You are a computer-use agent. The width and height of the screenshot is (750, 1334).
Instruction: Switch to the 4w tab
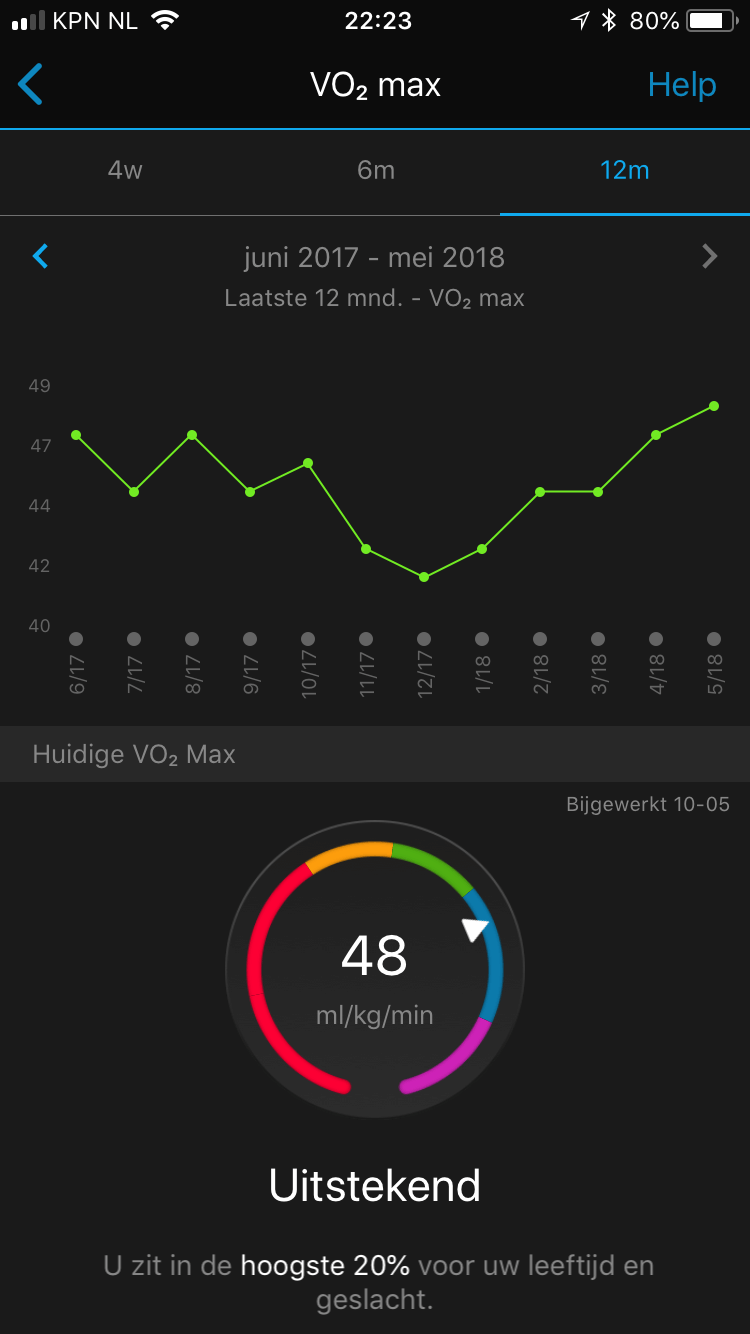tap(125, 171)
